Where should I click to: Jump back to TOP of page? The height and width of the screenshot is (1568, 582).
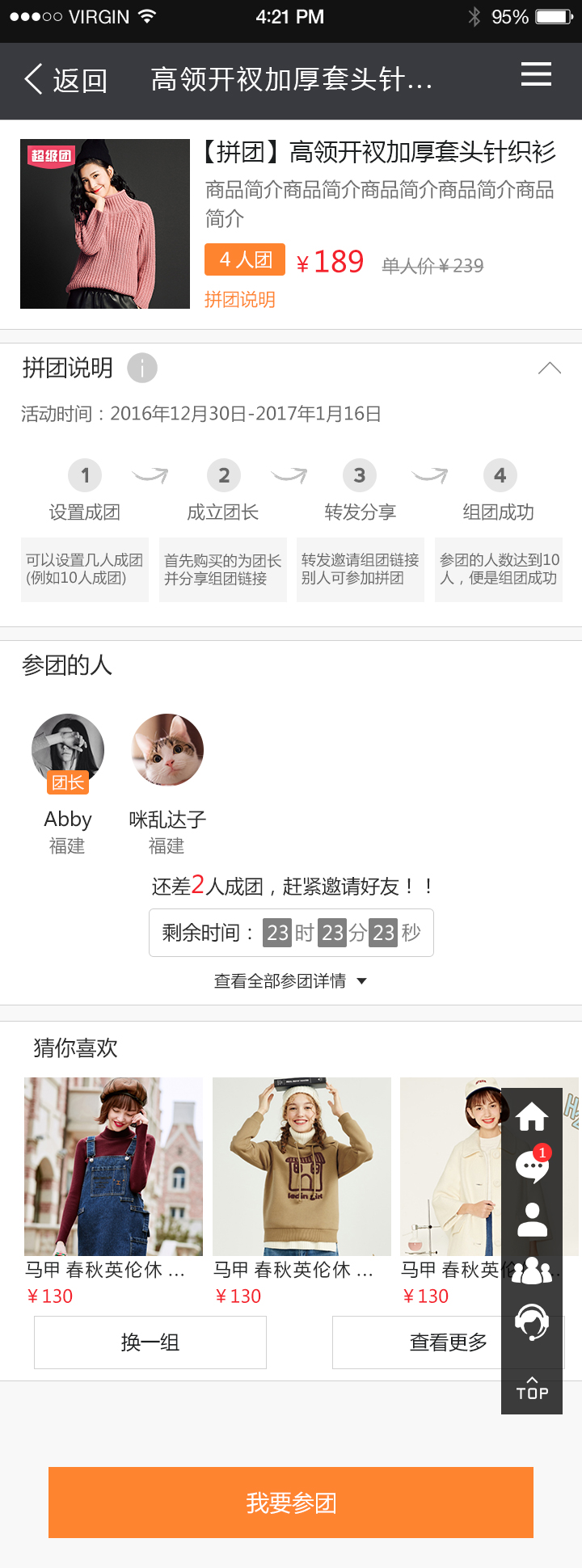[x=532, y=1389]
